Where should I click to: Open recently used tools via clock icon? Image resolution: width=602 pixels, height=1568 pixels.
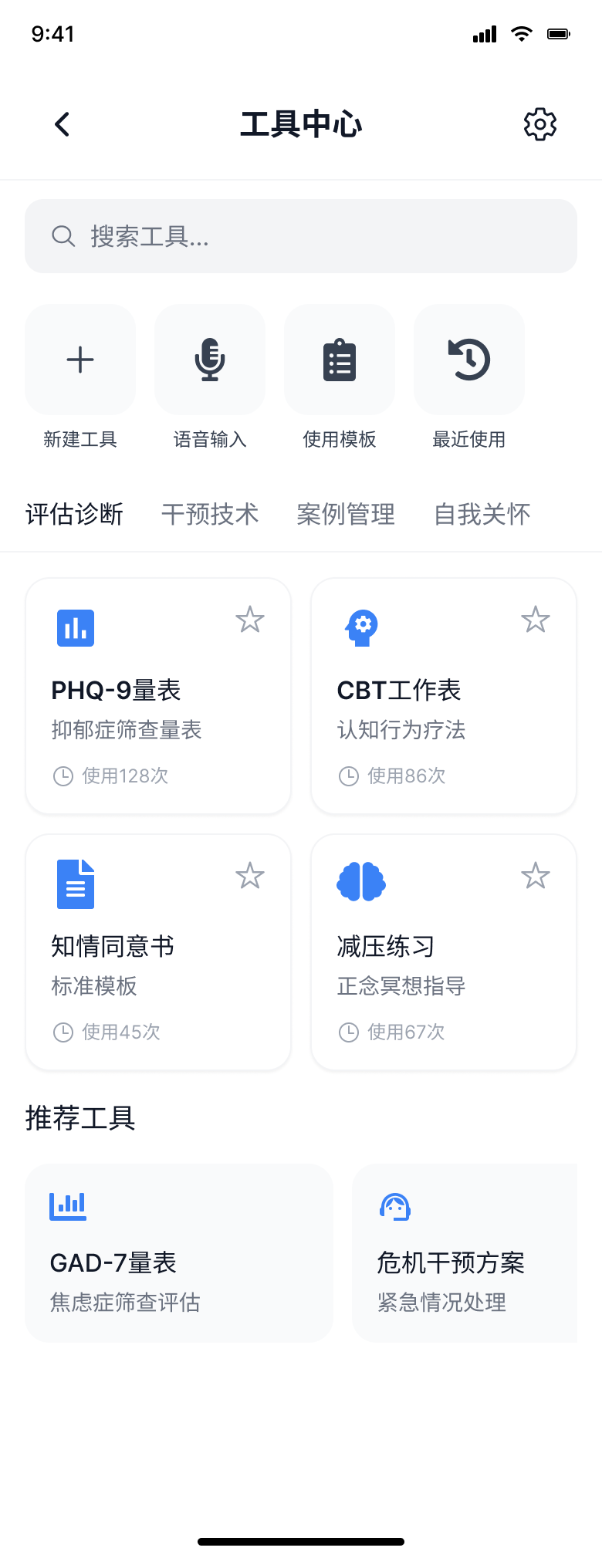[x=469, y=359]
